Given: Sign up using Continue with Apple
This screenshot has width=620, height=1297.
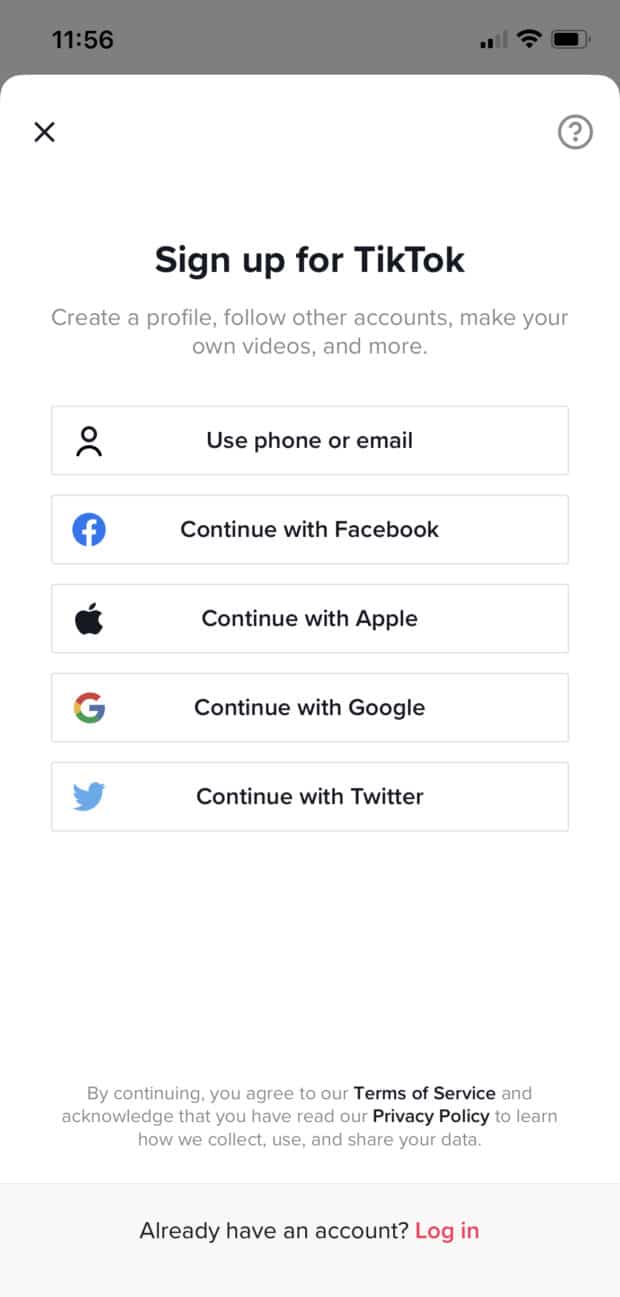Looking at the screenshot, I should click(x=310, y=618).
